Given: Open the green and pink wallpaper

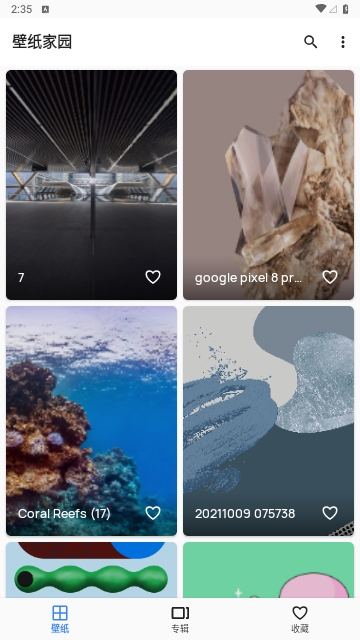Looking at the screenshot, I should point(269,570).
